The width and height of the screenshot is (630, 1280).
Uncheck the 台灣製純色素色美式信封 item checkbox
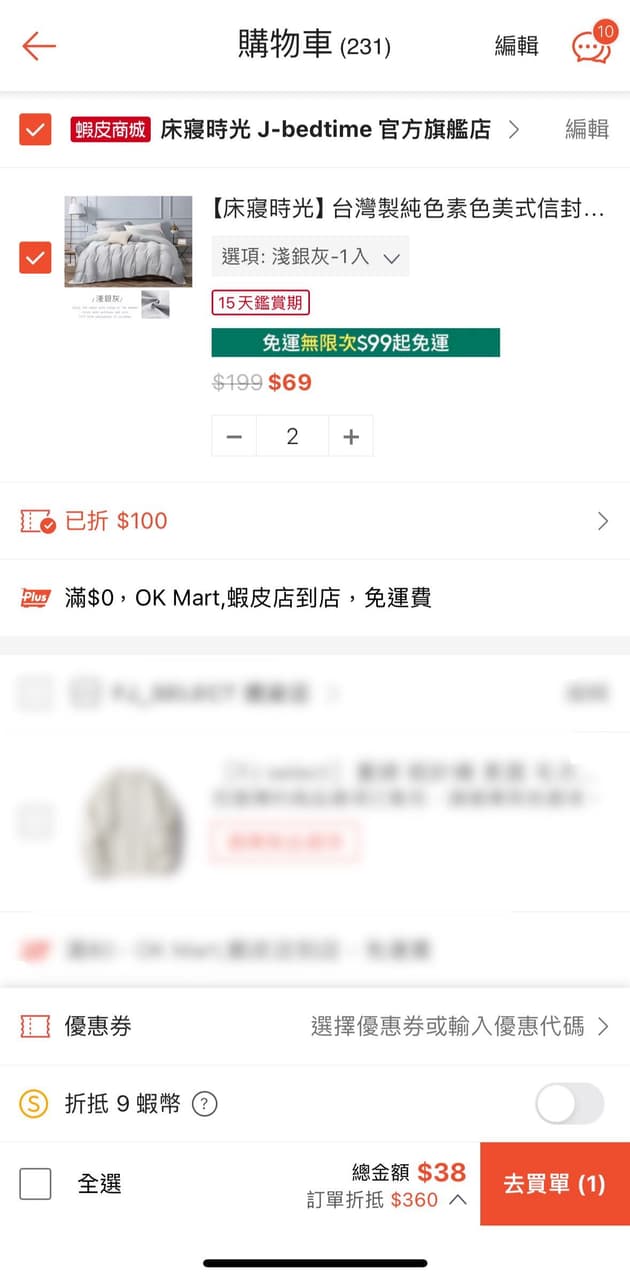click(35, 257)
